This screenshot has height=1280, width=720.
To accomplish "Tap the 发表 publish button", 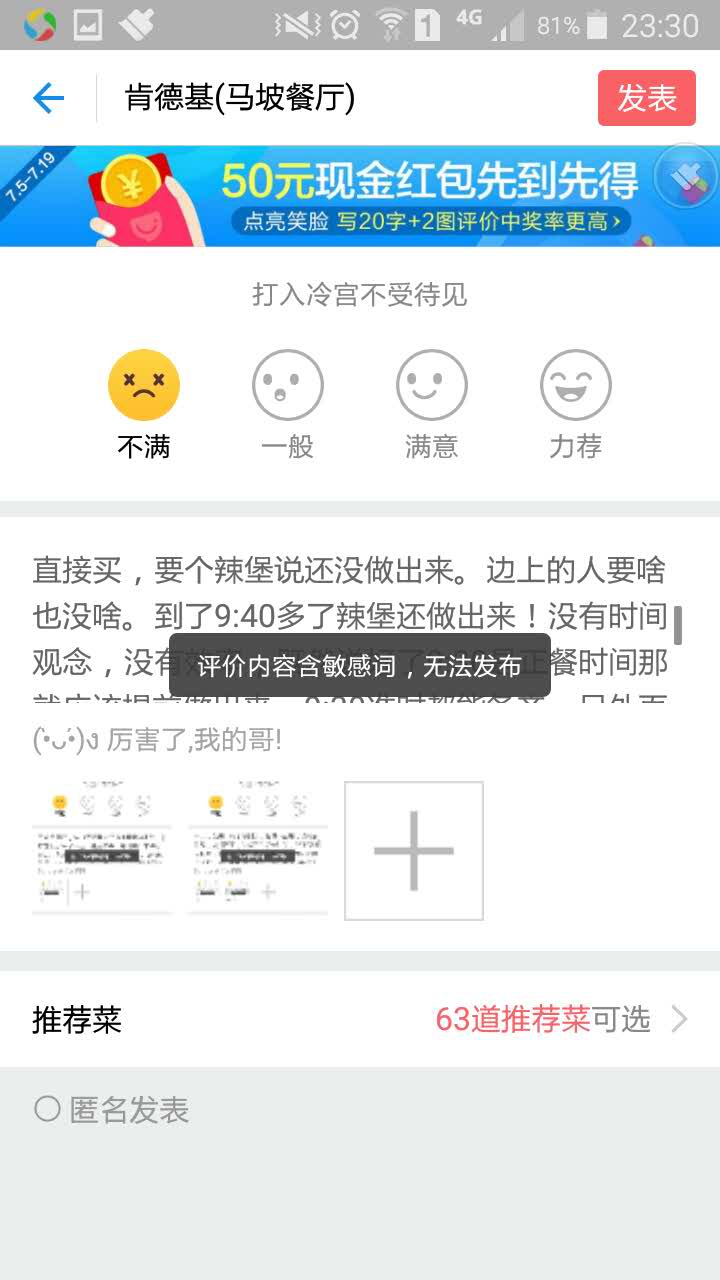I will tap(646, 98).
